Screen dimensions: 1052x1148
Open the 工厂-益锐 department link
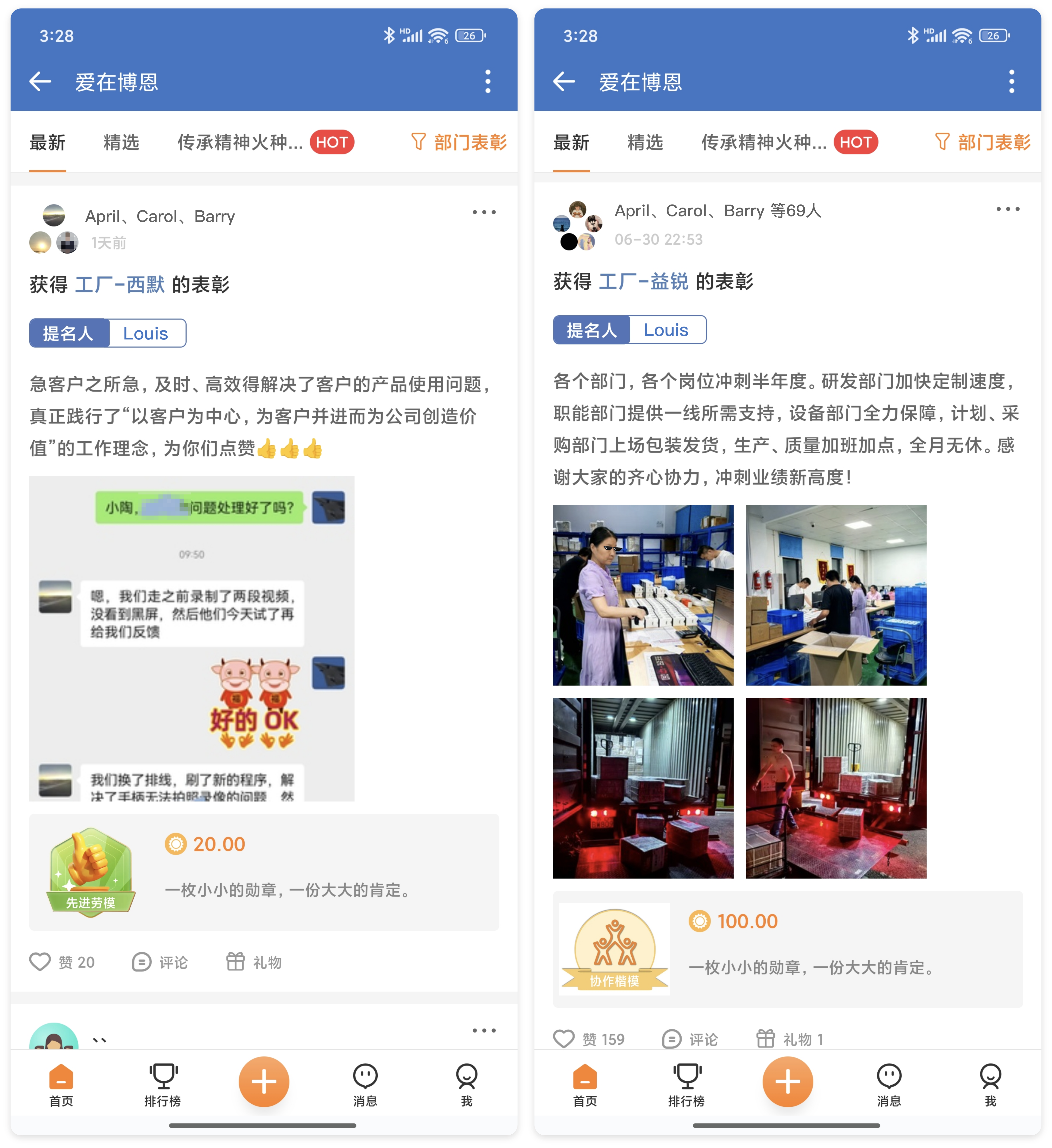[x=643, y=281]
